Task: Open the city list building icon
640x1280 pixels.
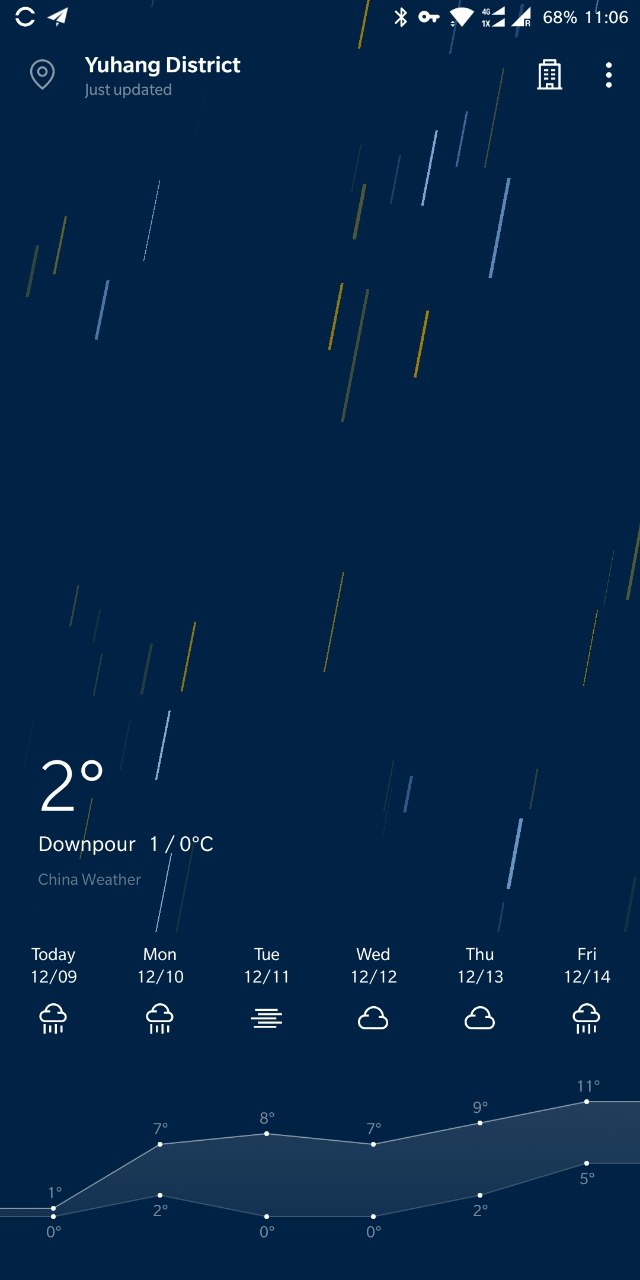Action: pyautogui.click(x=549, y=75)
